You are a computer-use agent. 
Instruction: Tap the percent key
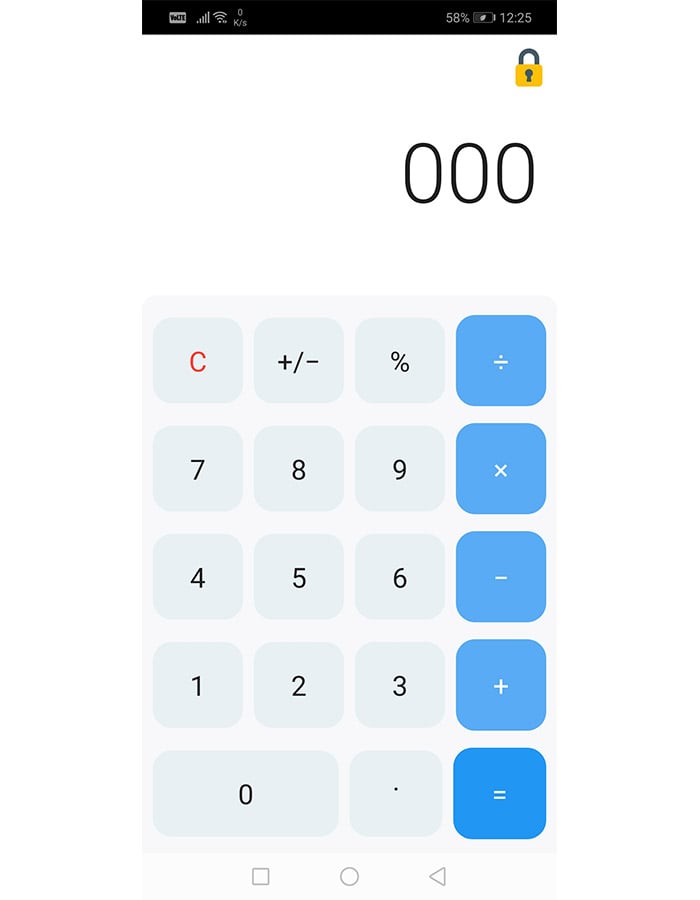tap(399, 361)
